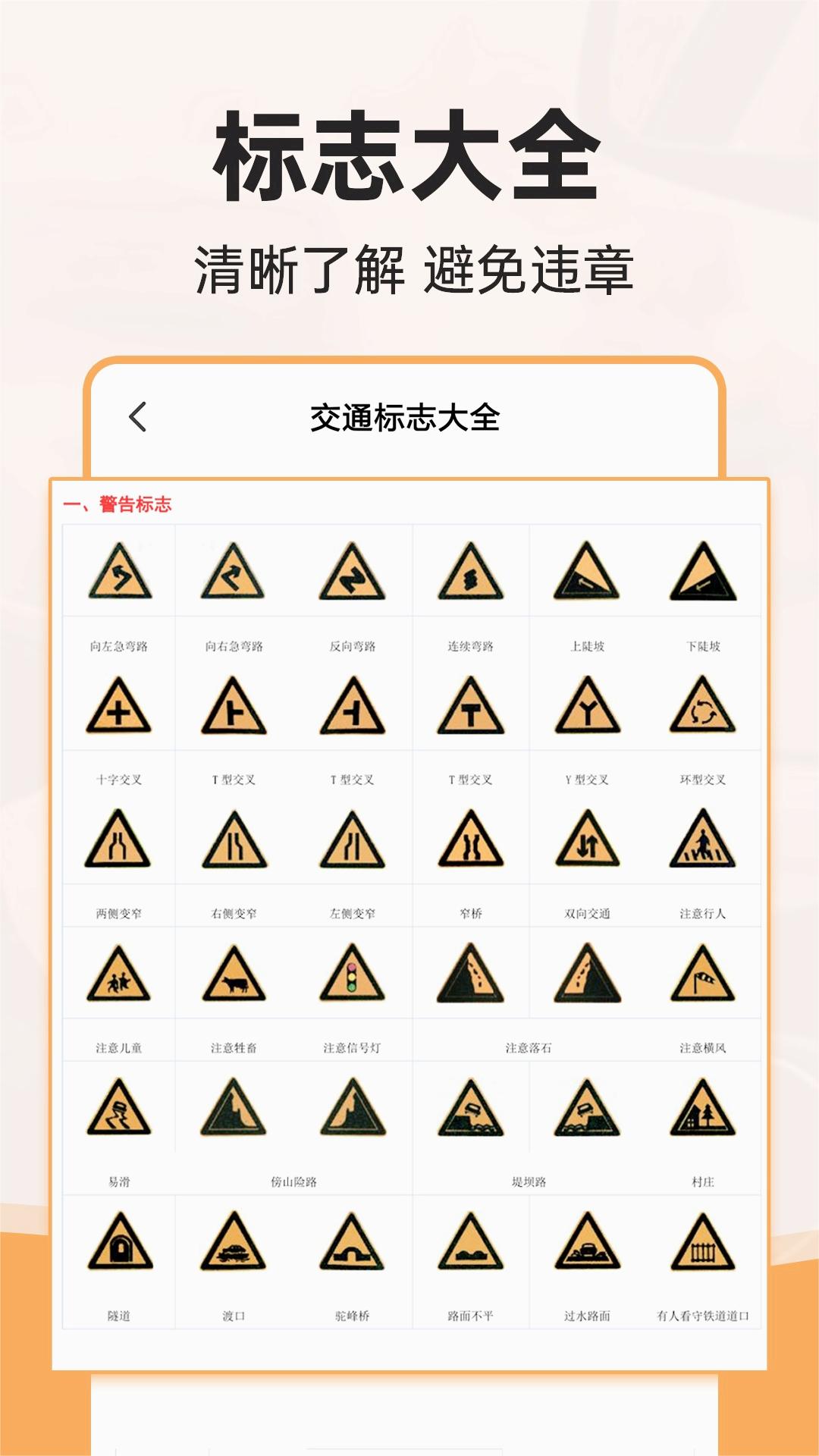Click the 窄桥 narrow bridge label

(x=470, y=914)
